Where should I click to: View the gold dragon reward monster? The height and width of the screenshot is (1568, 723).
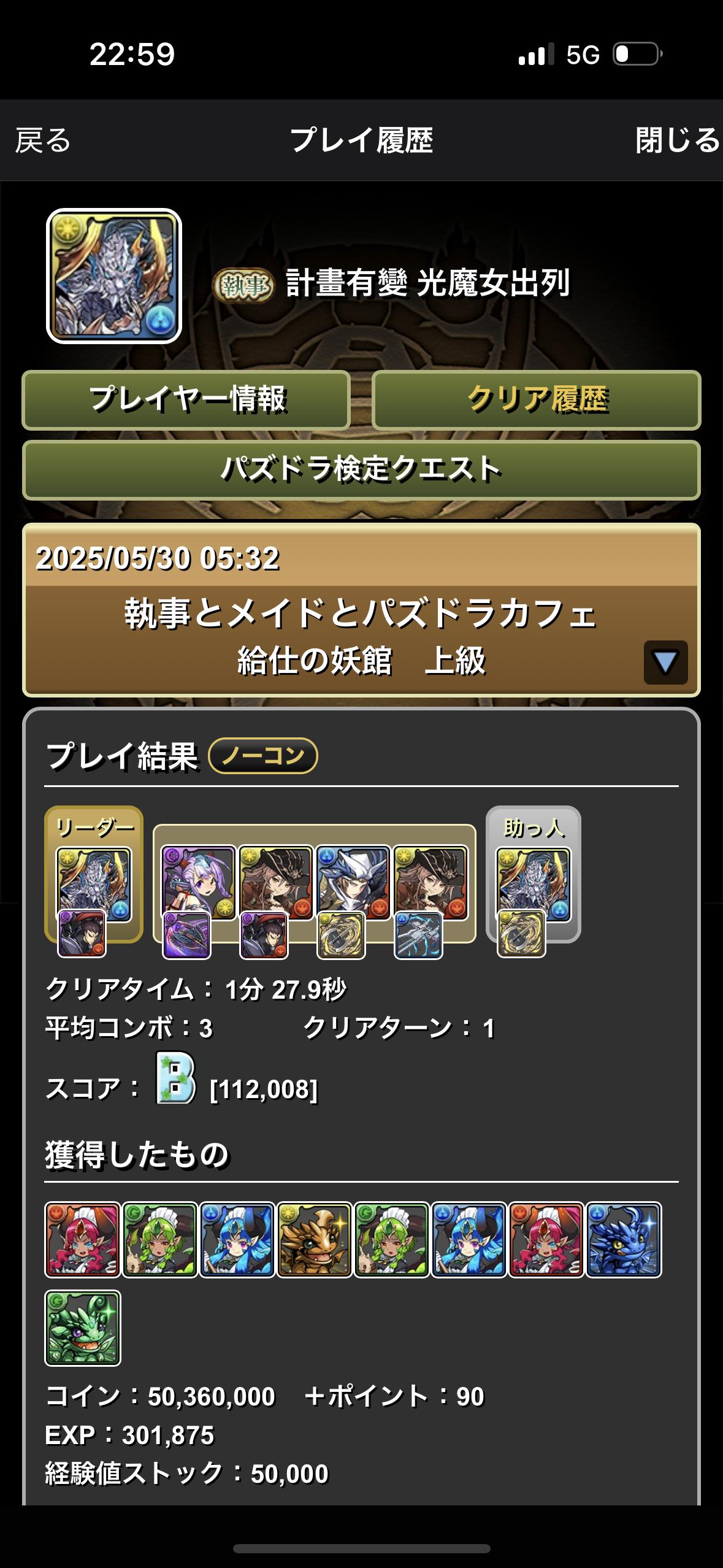(x=315, y=1240)
